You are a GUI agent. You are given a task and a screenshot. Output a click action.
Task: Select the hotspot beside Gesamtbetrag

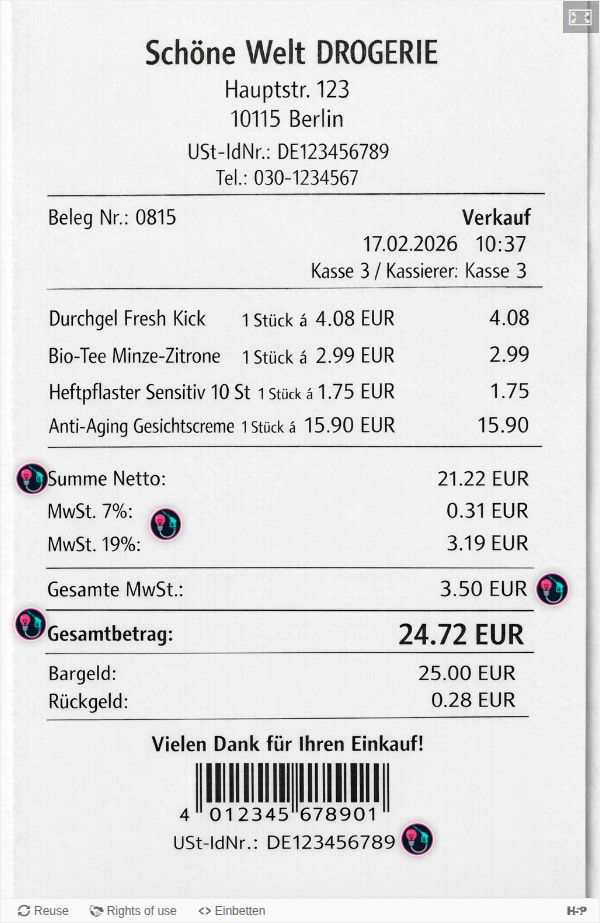click(x=31, y=625)
